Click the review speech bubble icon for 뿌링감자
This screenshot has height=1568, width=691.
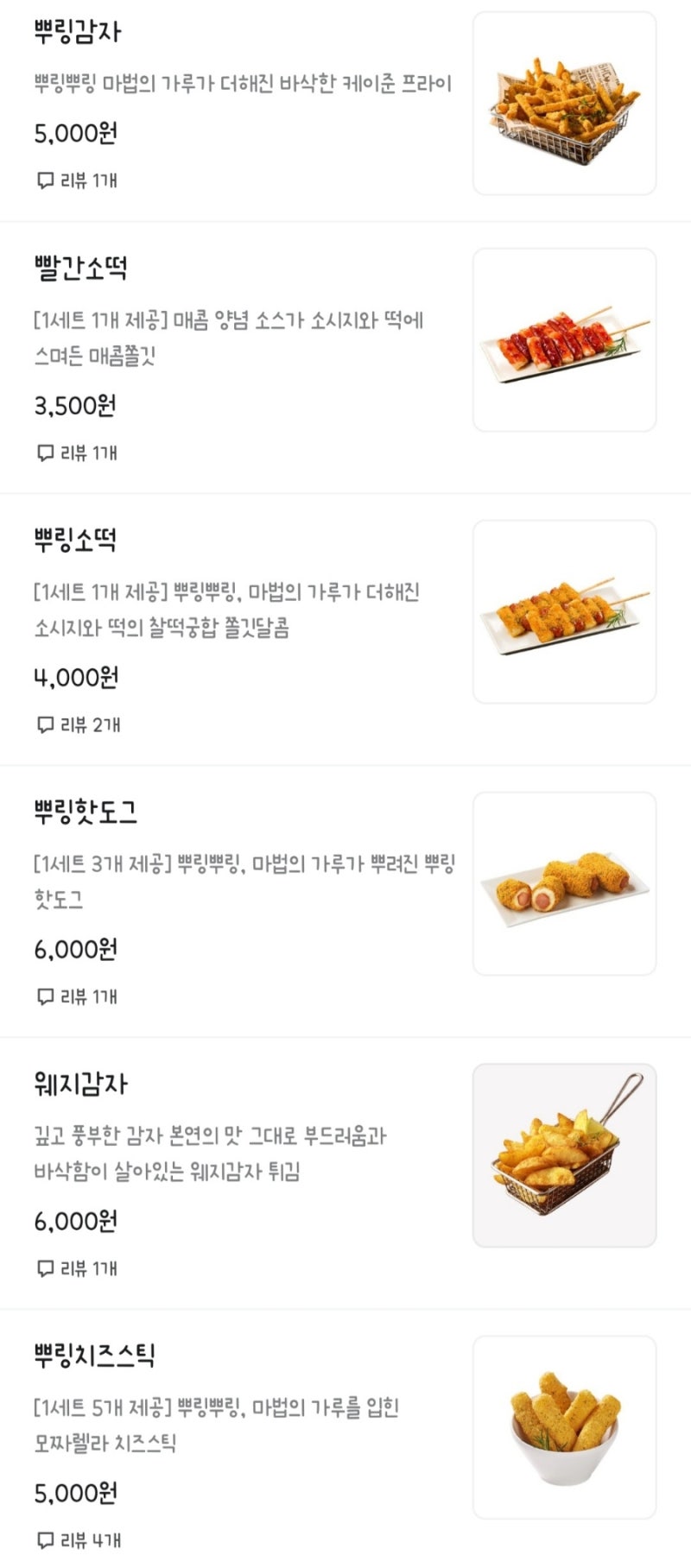[x=45, y=180]
